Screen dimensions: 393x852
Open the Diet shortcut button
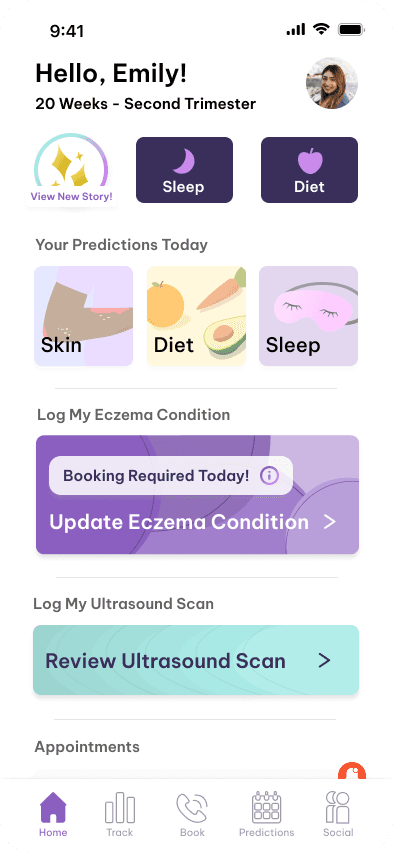coord(309,170)
